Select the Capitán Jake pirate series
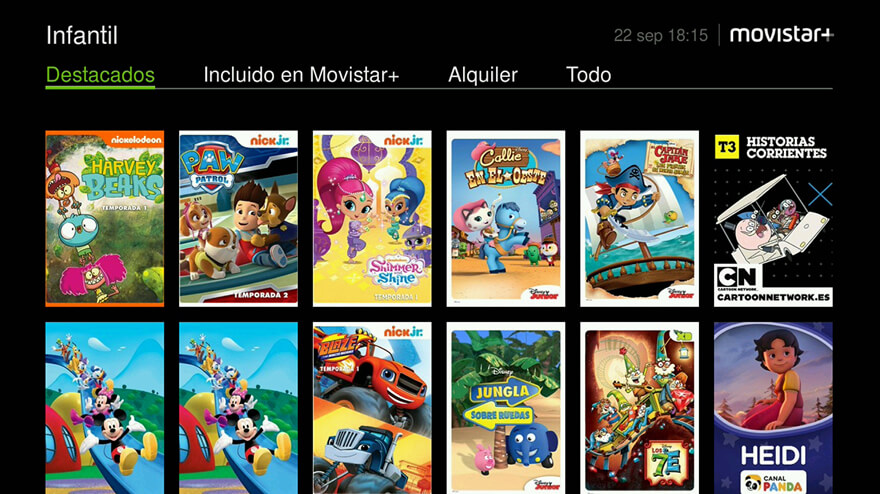Screen dimensions: 880x494 pyautogui.click(x=639, y=218)
